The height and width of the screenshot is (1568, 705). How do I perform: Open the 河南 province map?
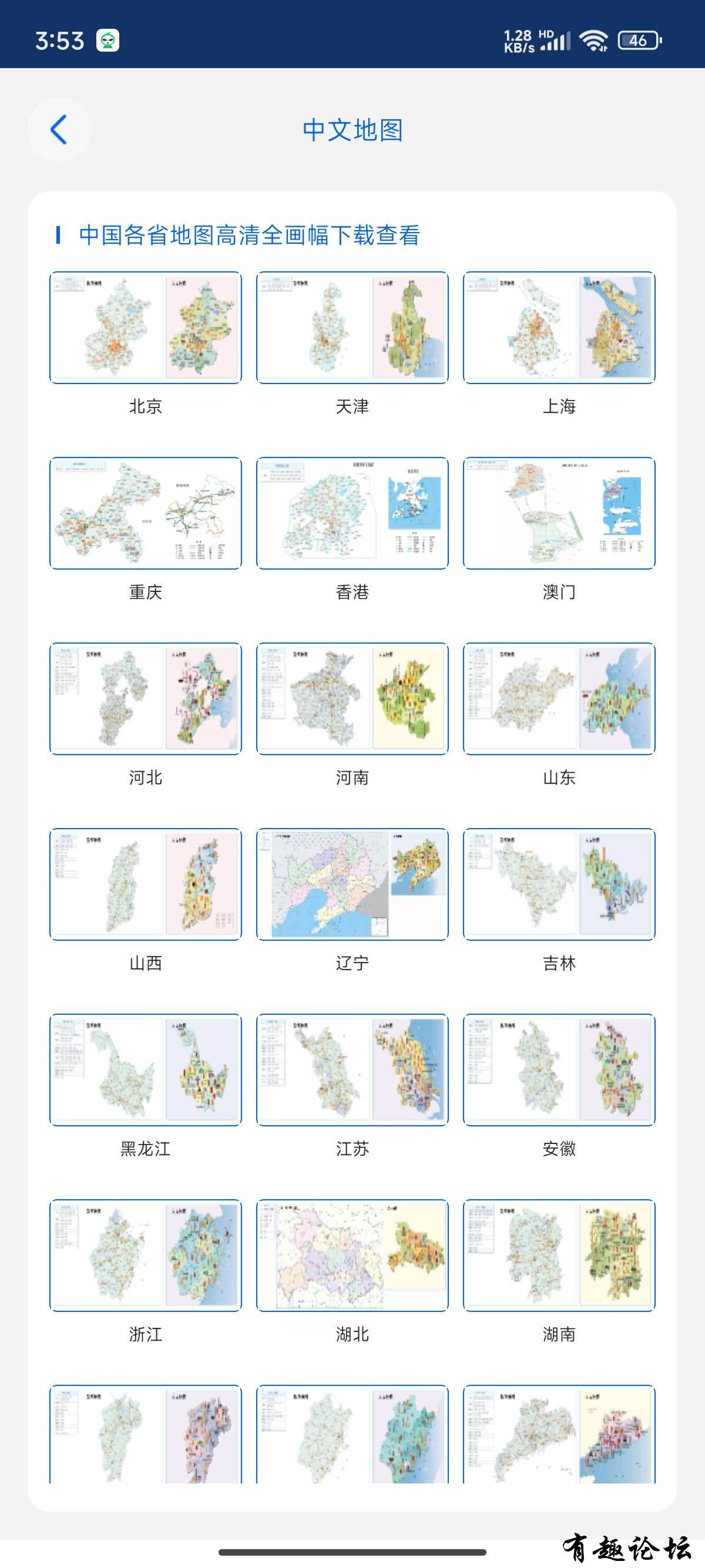(352, 699)
